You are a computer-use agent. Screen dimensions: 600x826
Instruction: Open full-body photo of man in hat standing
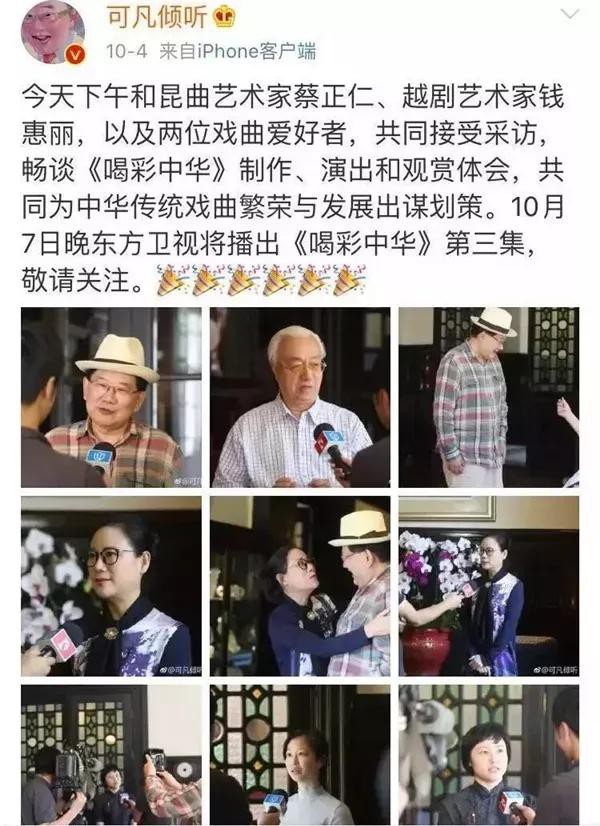(x=488, y=397)
